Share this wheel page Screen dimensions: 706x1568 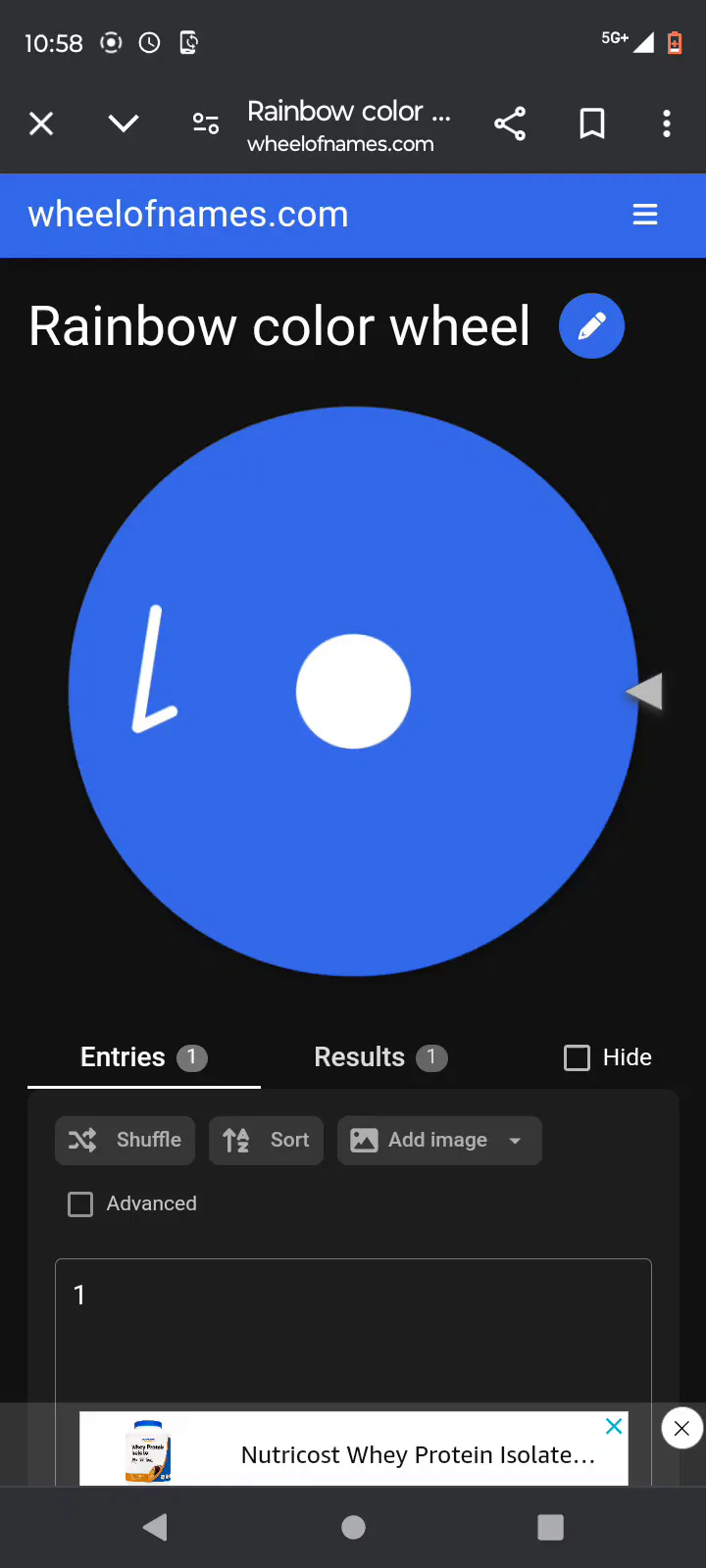pyautogui.click(x=510, y=123)
